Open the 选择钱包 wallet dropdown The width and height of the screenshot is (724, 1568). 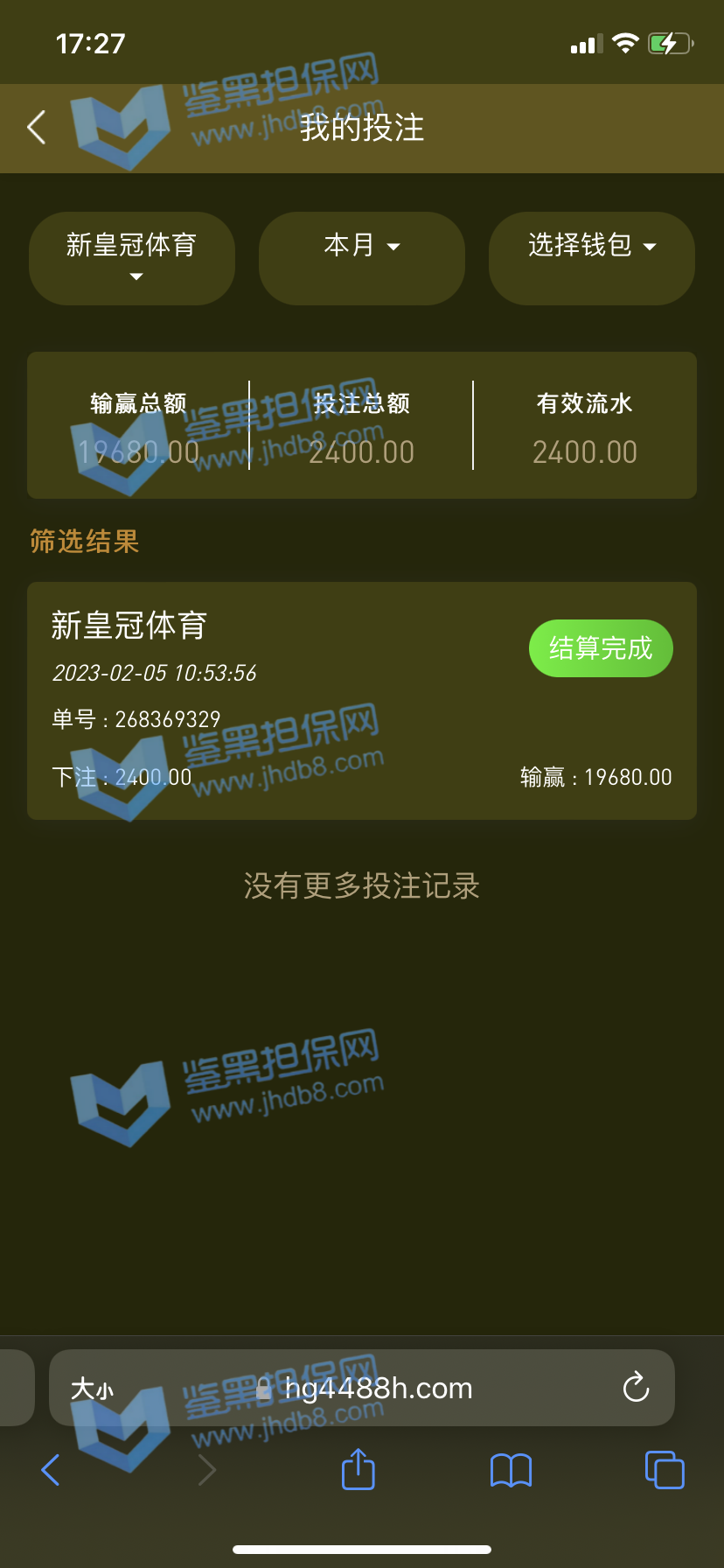(591, 258)
